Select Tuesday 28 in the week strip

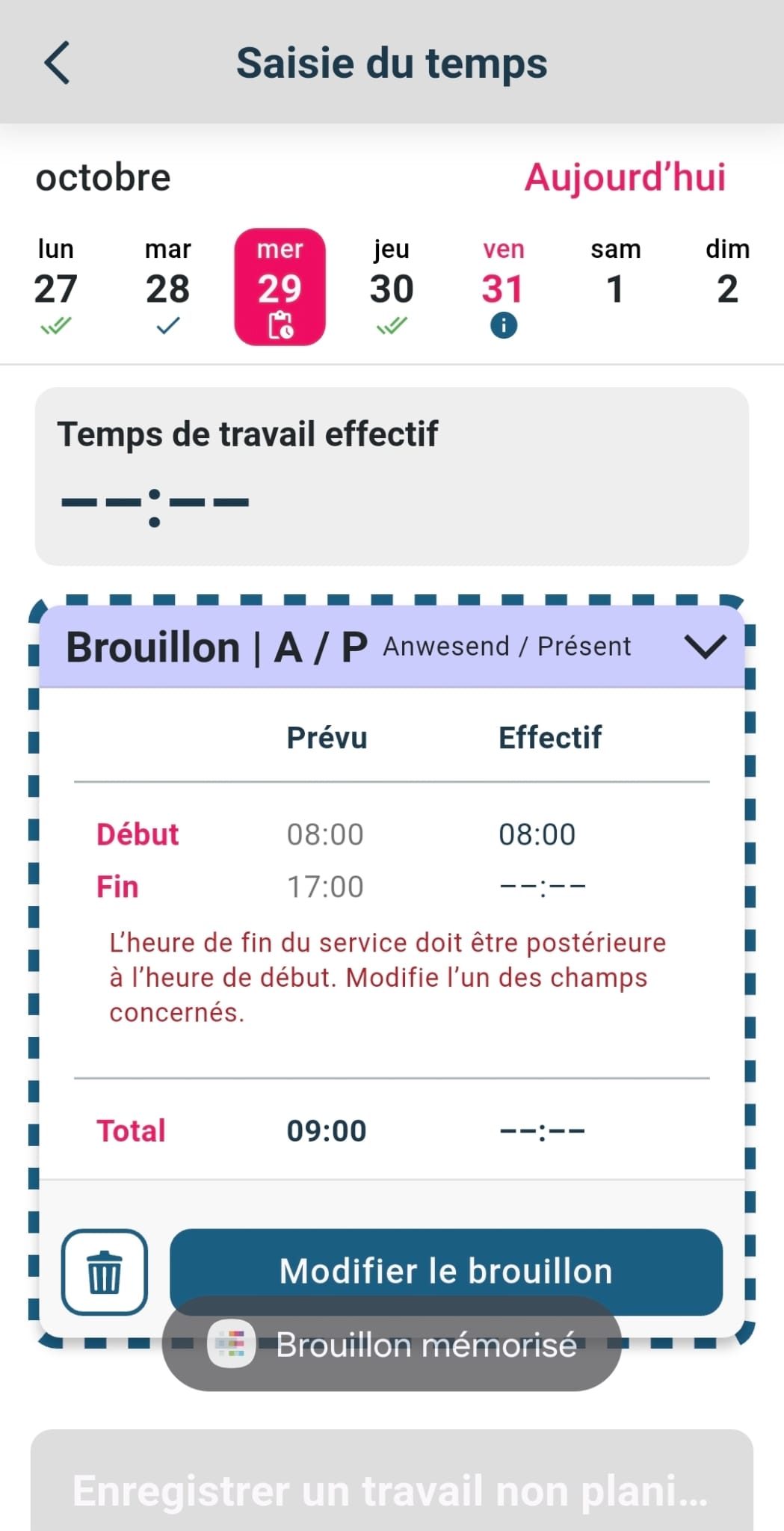pyautogui.click(x=168, y=288)
